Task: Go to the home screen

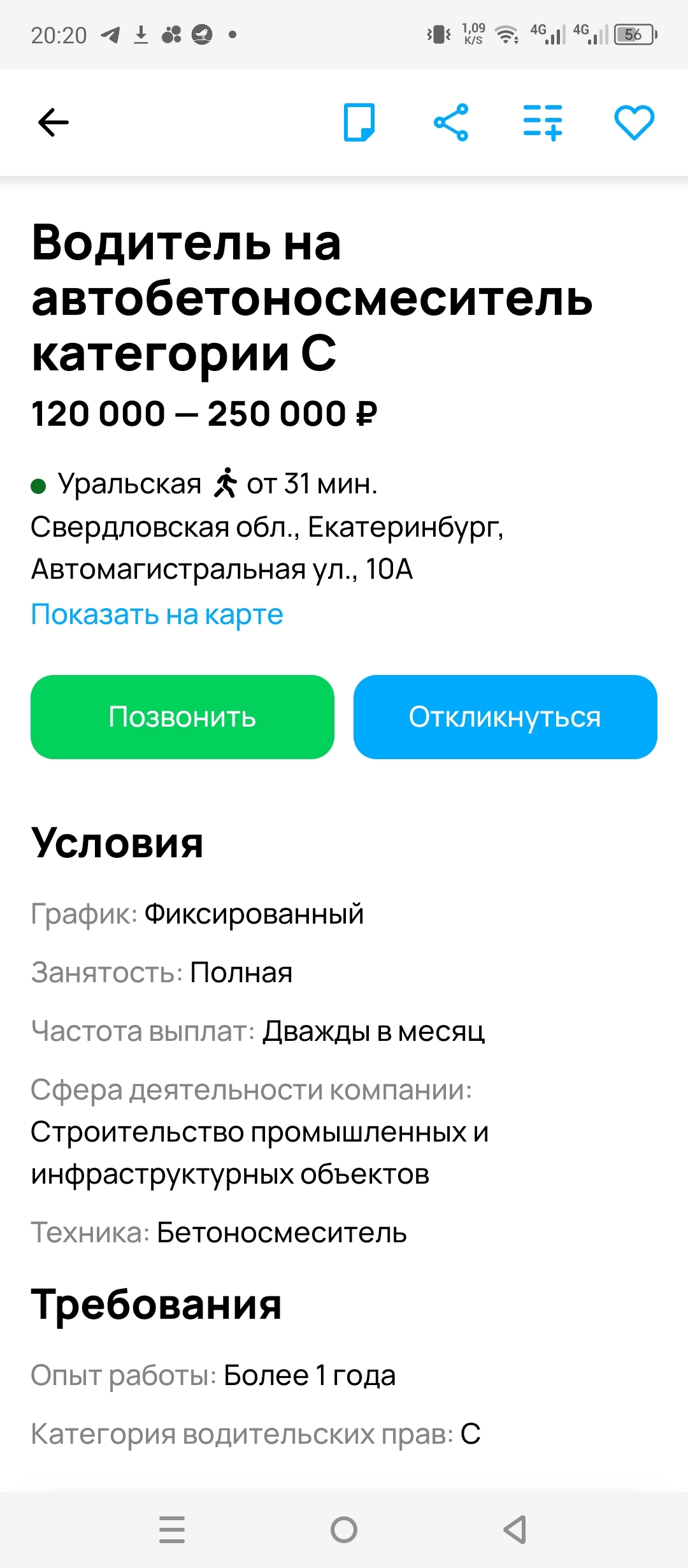Action: [344, 1530]
